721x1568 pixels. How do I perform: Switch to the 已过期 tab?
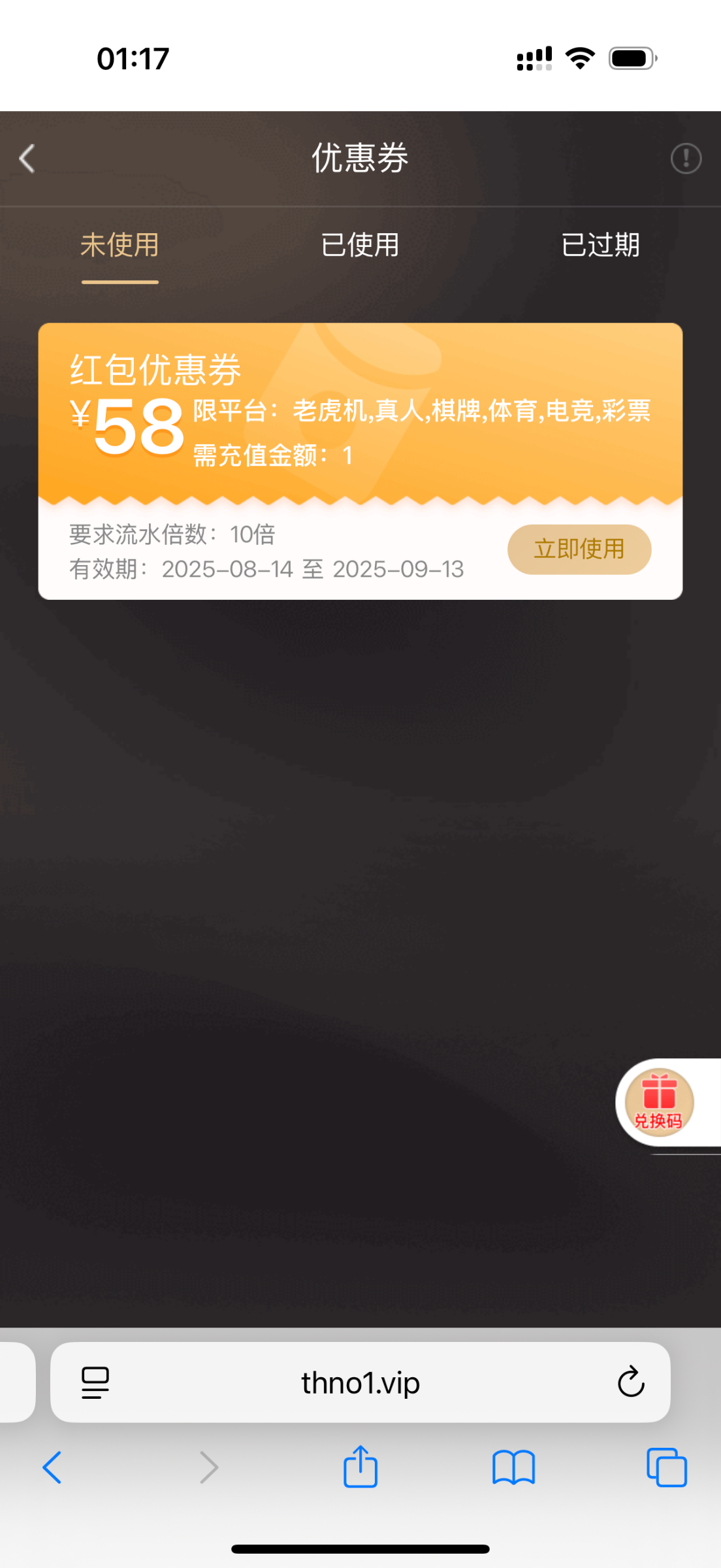[601, 246]
